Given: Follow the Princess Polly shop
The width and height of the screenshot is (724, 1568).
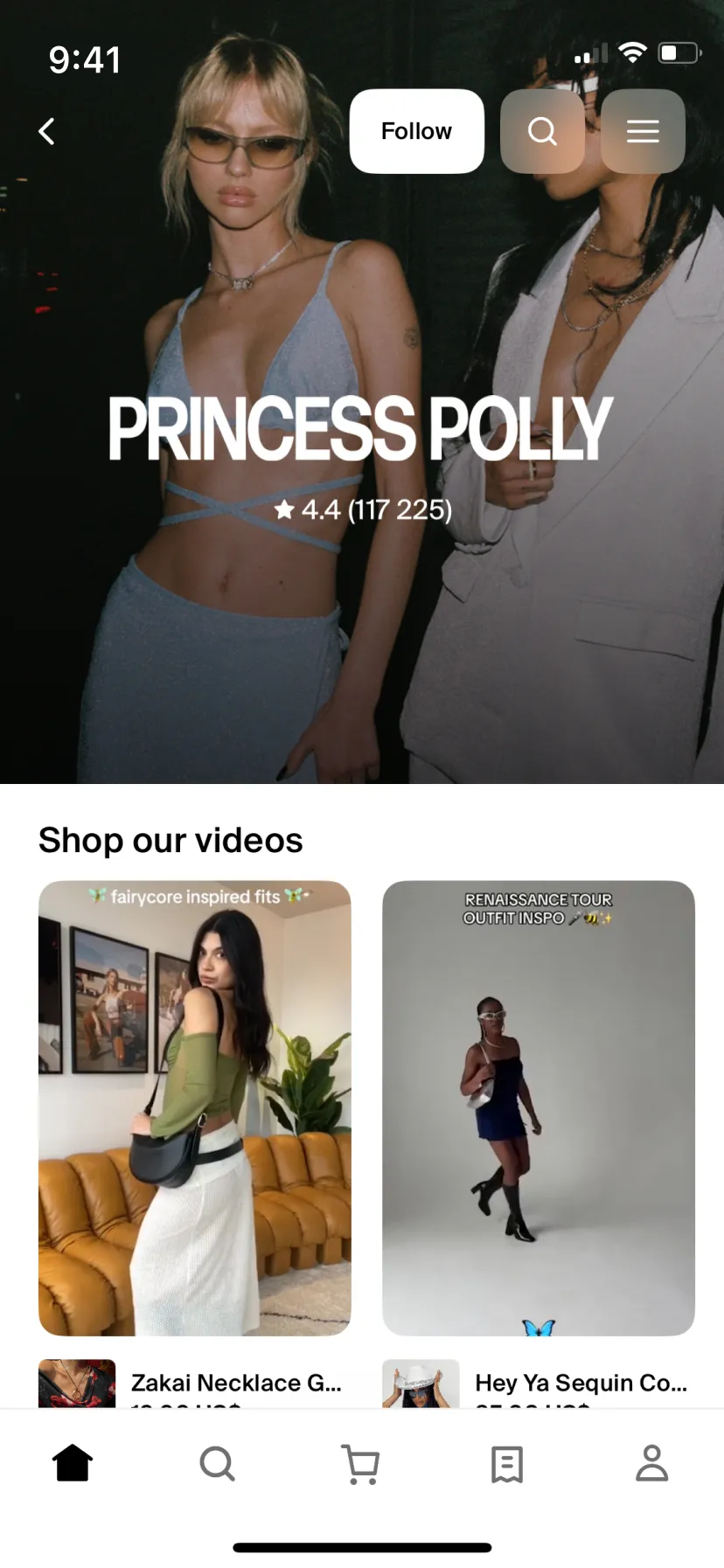Looking at the screenshot, I should click(416, 131).
